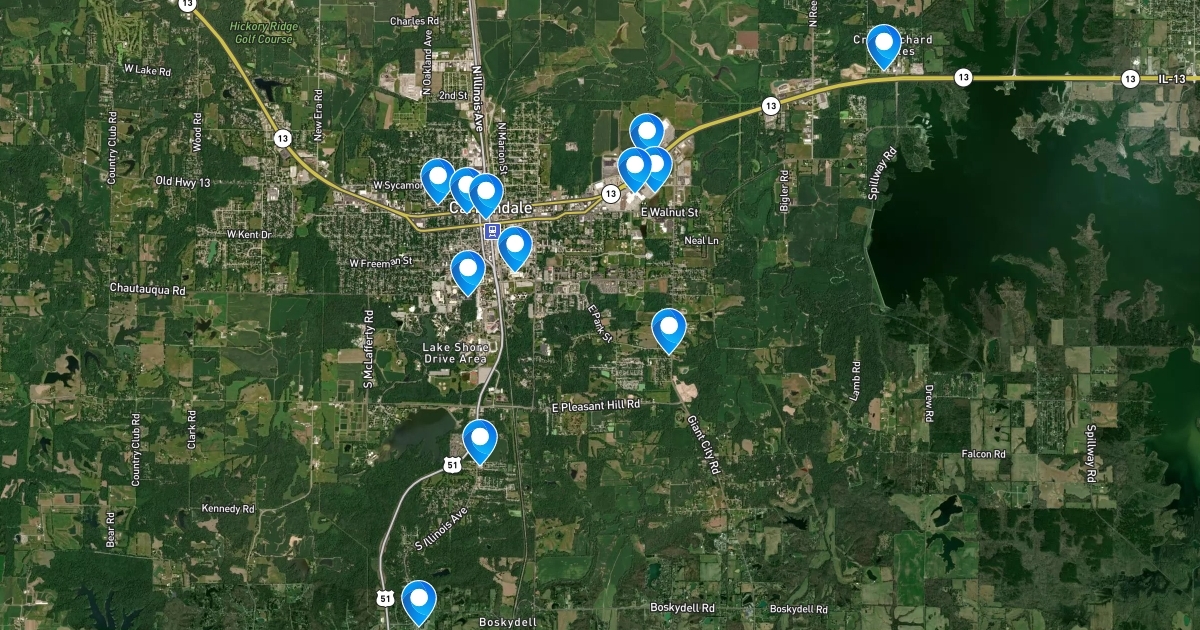Select the pin beside the train station icon

pos(514,245)
